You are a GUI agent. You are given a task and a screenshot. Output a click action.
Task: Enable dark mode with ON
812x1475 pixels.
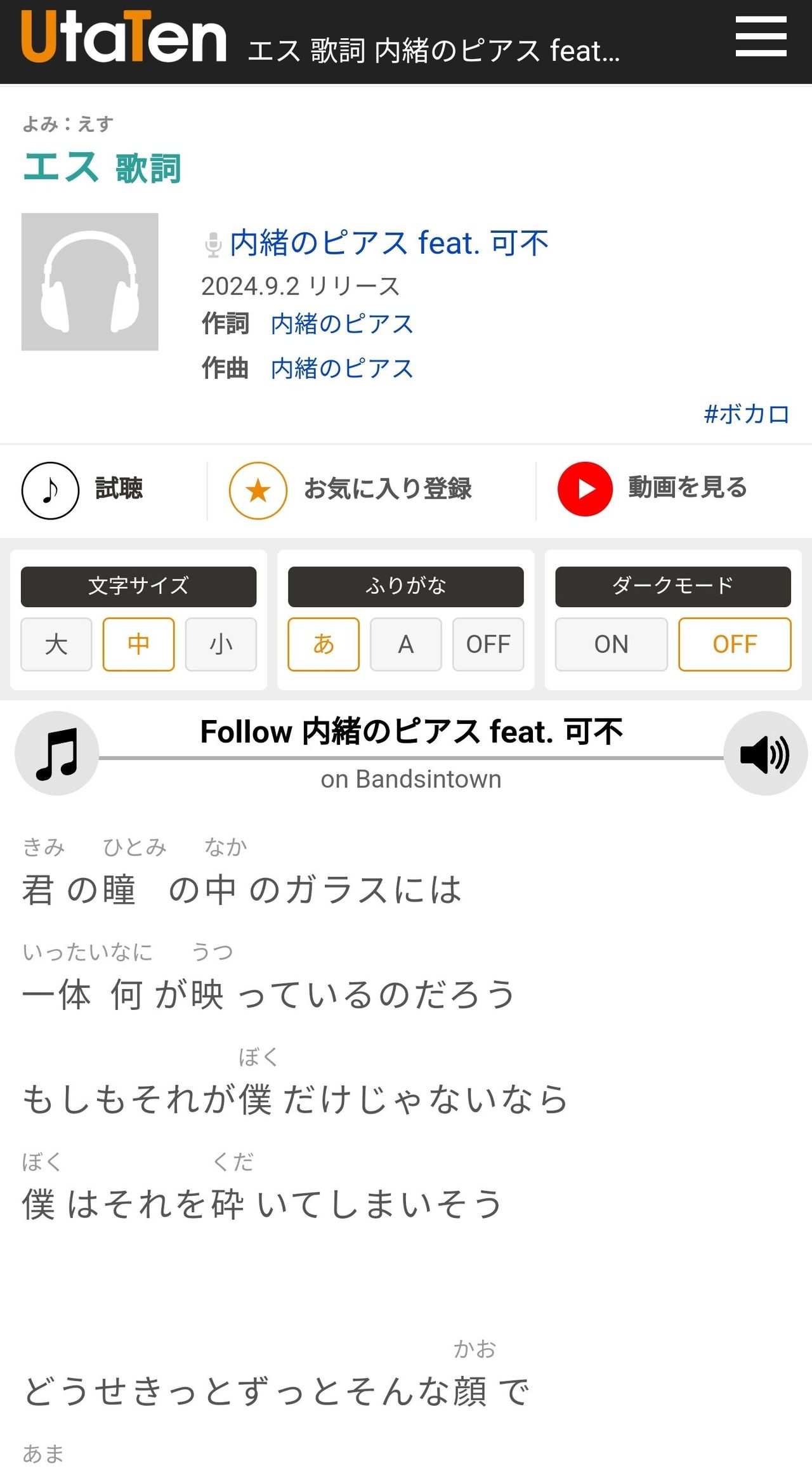pyautogui.click(x=611, y=645)
